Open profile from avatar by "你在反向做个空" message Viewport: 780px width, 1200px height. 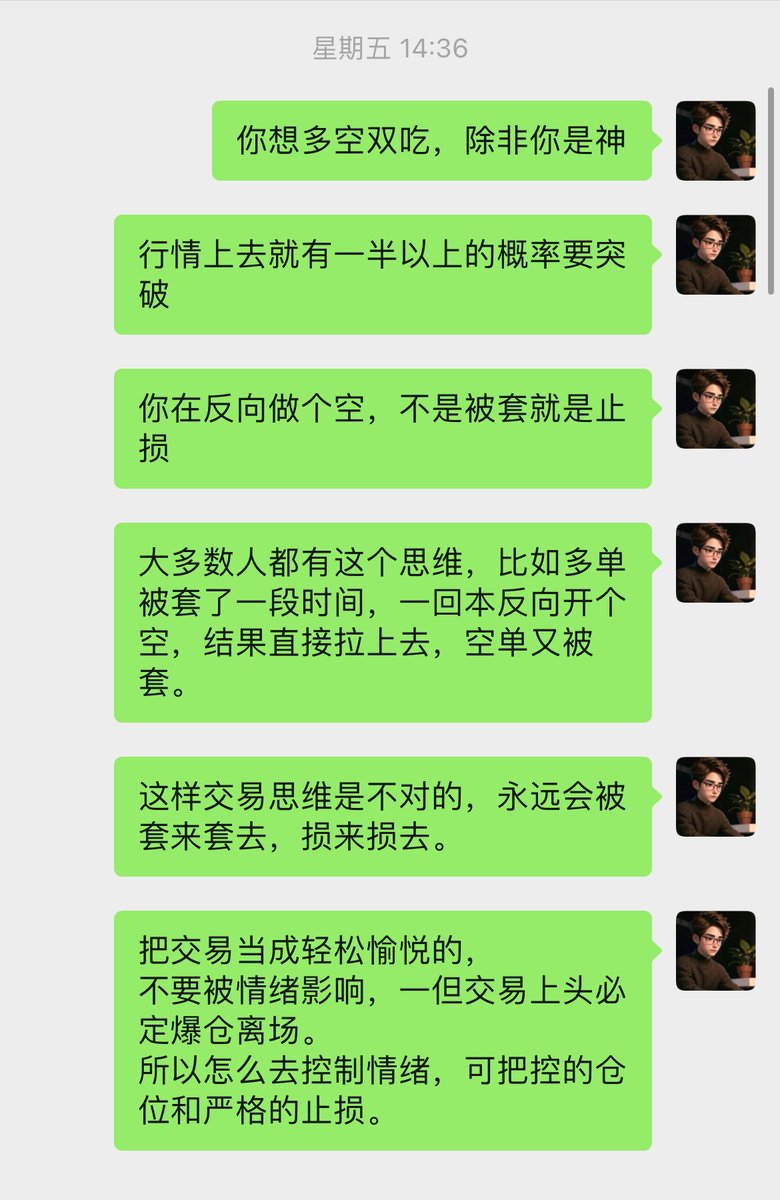tap(715, 408)
